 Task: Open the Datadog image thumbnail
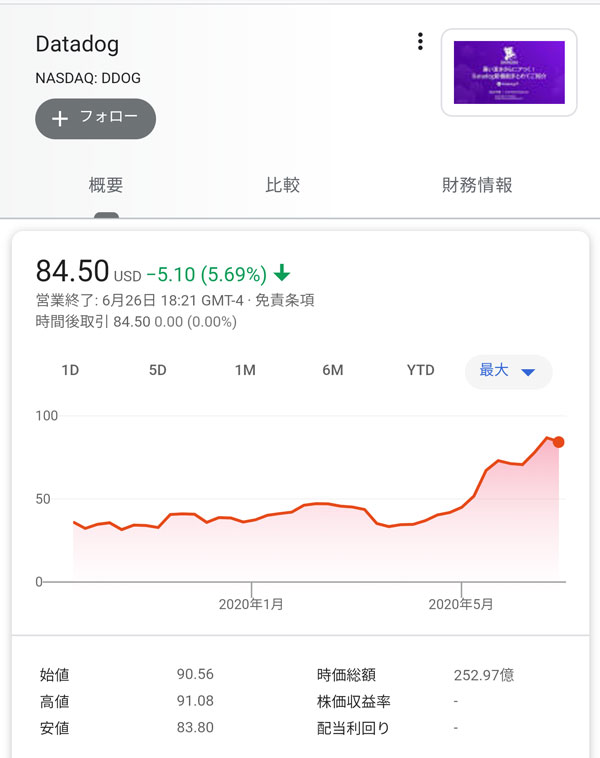tap(509, 72)
